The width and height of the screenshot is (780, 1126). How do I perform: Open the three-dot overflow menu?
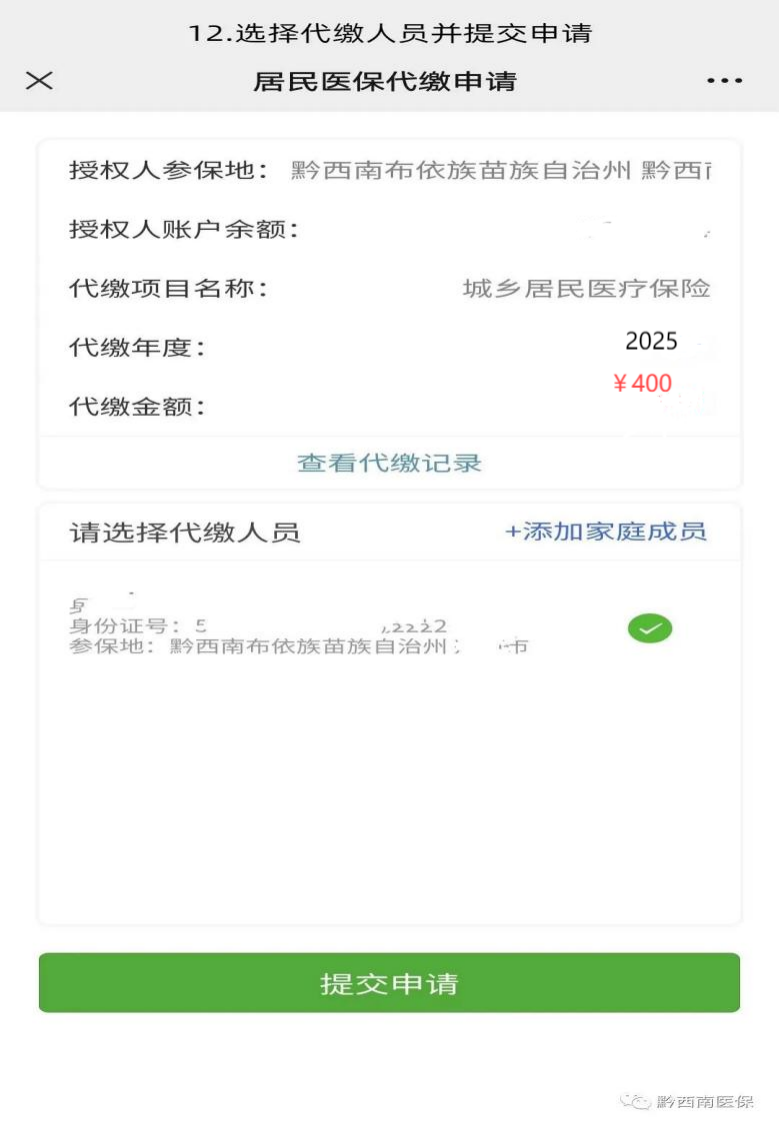[x=724, y=81]
